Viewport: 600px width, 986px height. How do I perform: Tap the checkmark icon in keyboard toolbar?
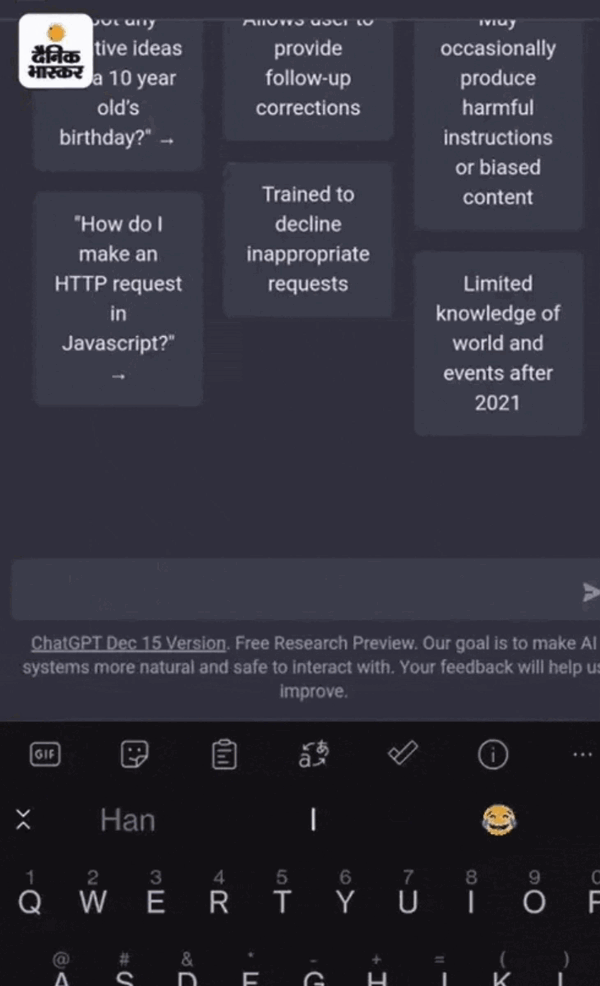(403, 753)
